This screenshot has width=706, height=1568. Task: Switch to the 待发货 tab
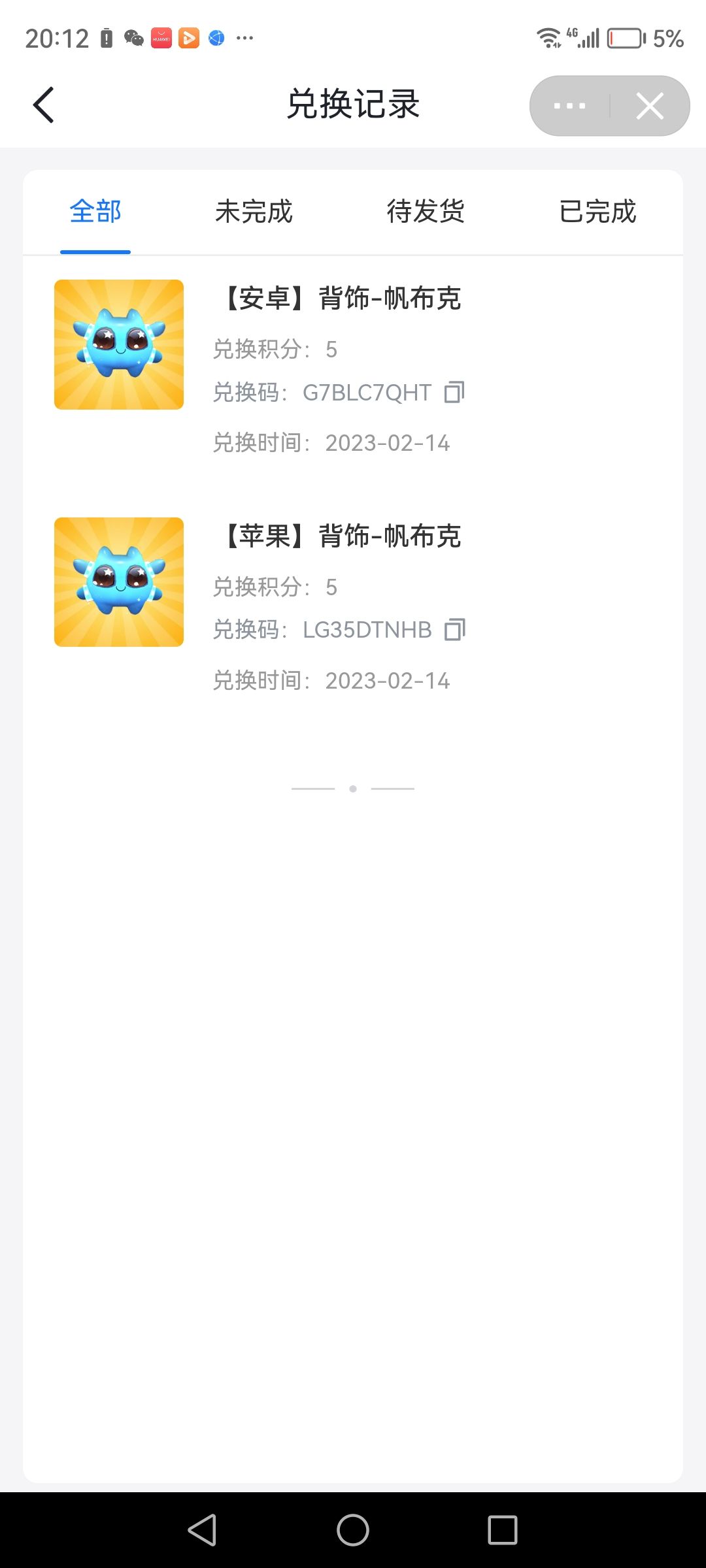426,212
